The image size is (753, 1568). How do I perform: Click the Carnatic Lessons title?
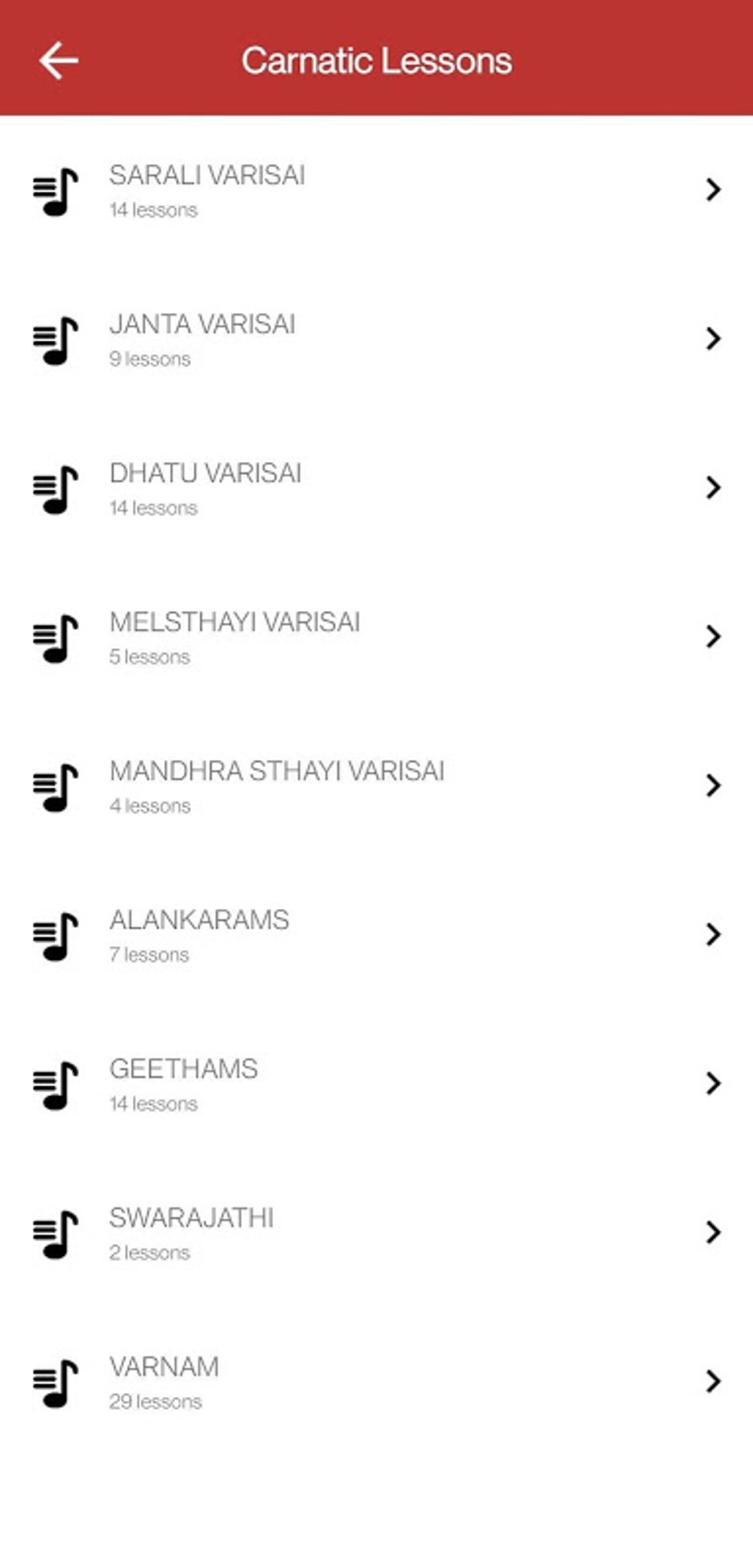[x=376, y=61]
